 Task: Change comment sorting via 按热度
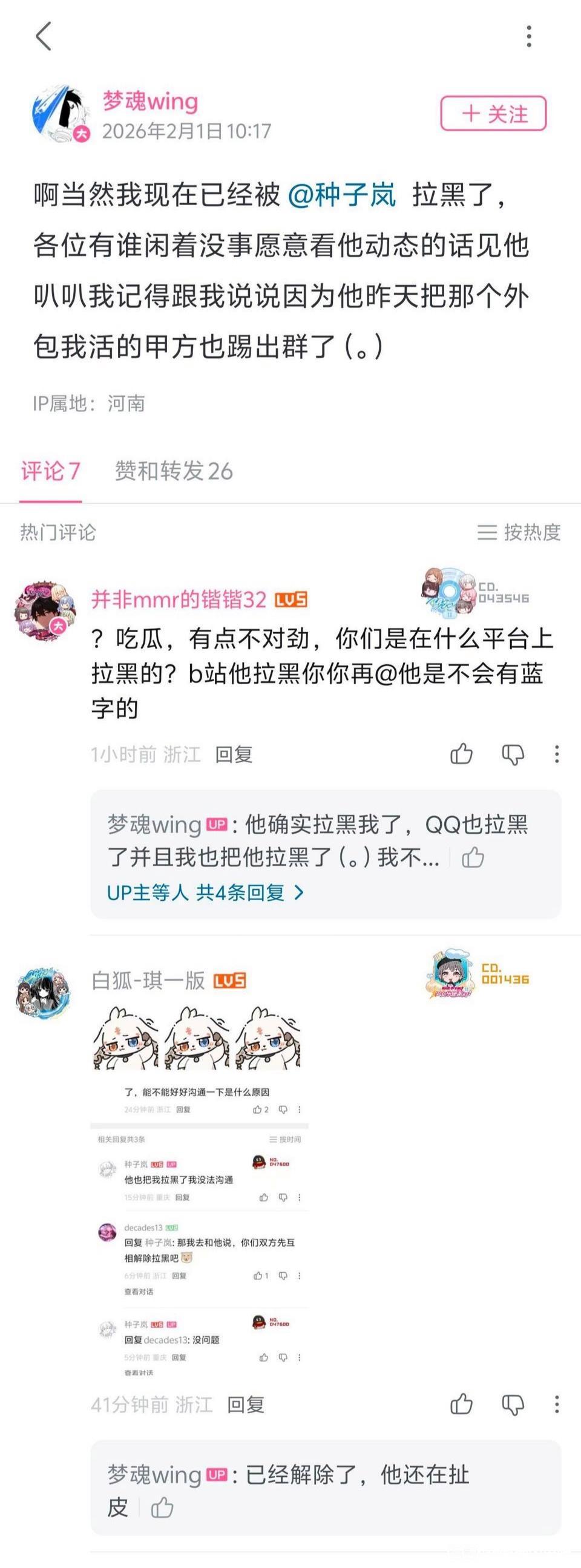pyautogui.click(x=518, y=532)
